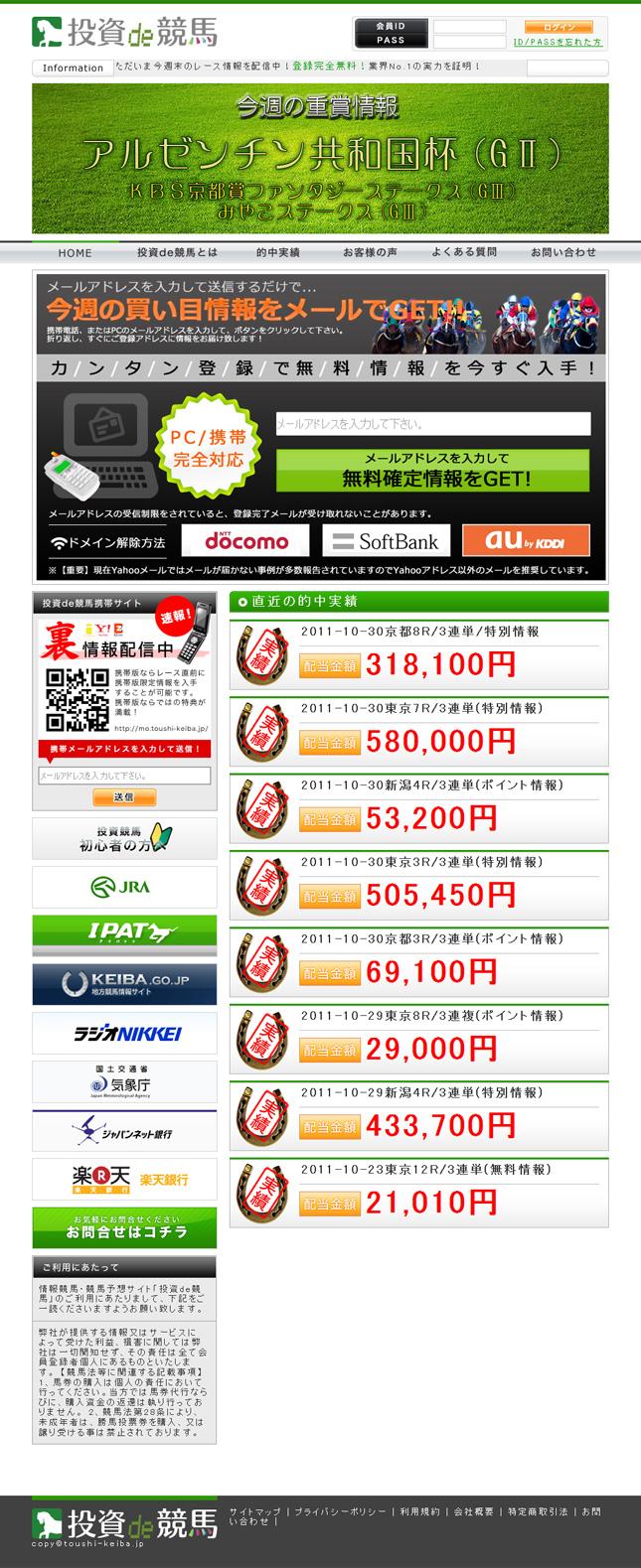Viewport: 641px width, 1568px height.
Task: Focus the PASS input field
Action: click(469, 42)
